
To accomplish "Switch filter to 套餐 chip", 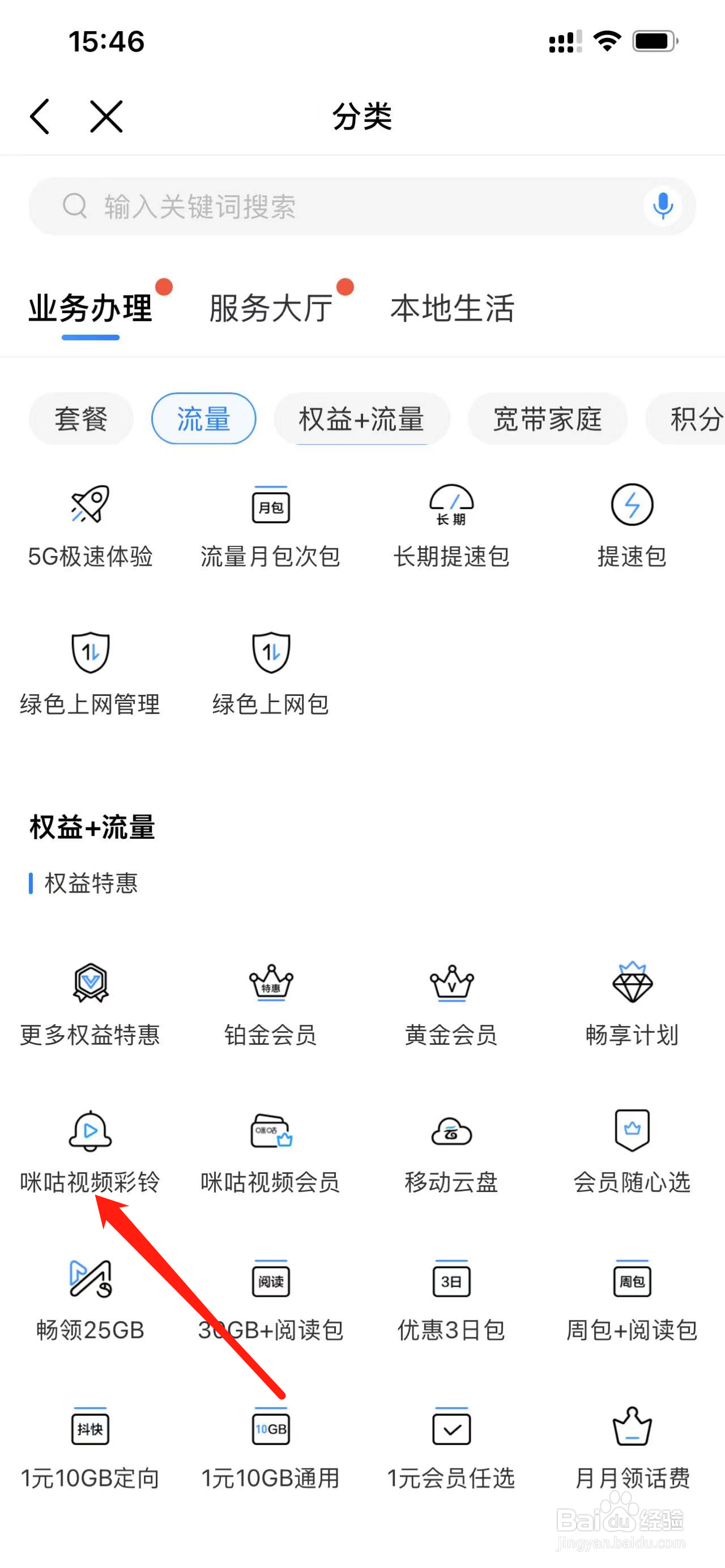I will click(80, 418).
